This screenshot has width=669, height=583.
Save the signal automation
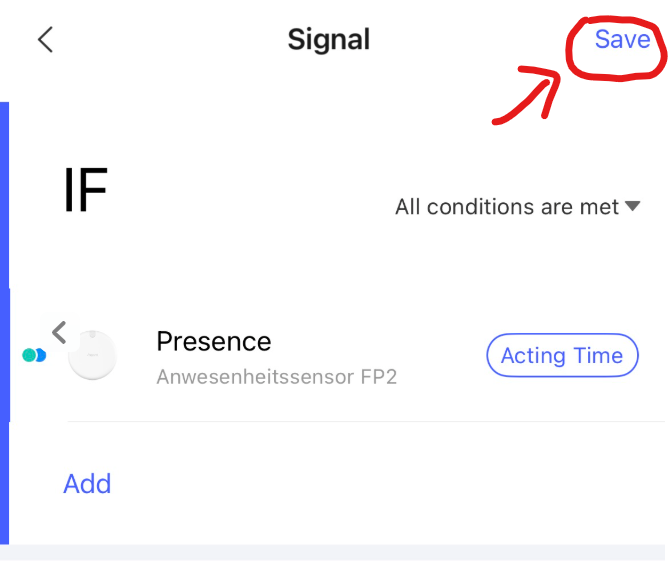pos(622,39)
